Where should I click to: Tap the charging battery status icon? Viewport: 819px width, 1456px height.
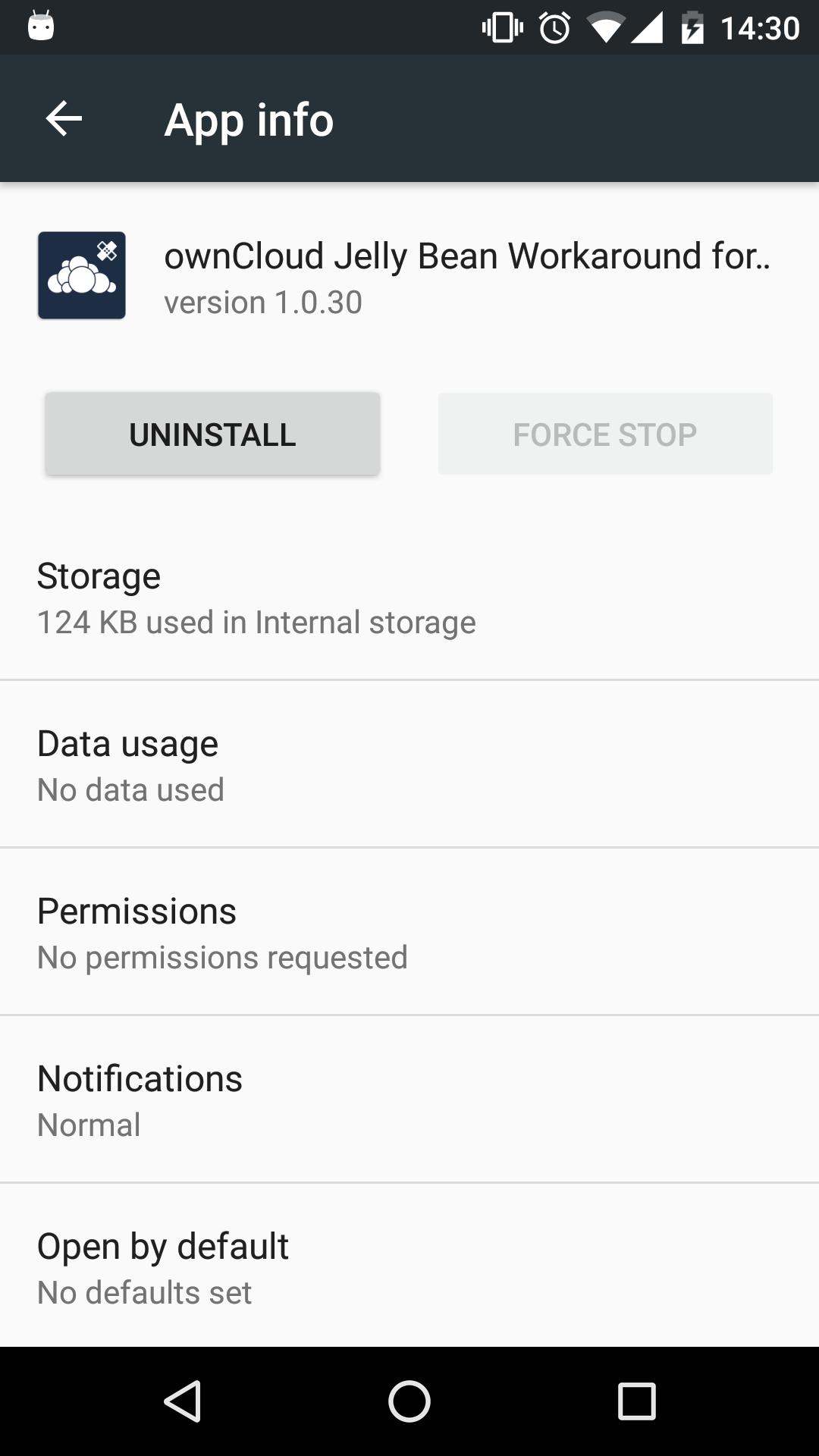pyautogui.click(x=694, y=27)
